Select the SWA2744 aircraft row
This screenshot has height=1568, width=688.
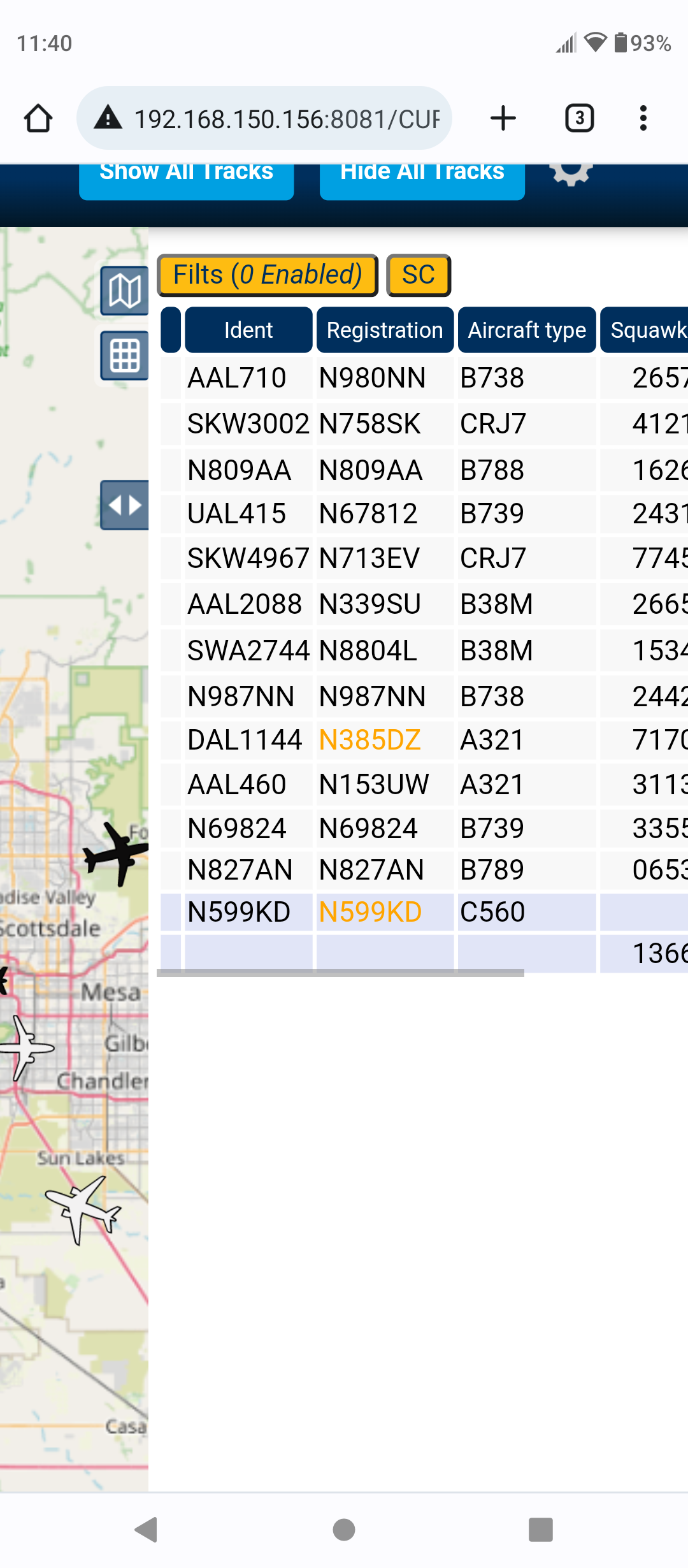(424, 651)
